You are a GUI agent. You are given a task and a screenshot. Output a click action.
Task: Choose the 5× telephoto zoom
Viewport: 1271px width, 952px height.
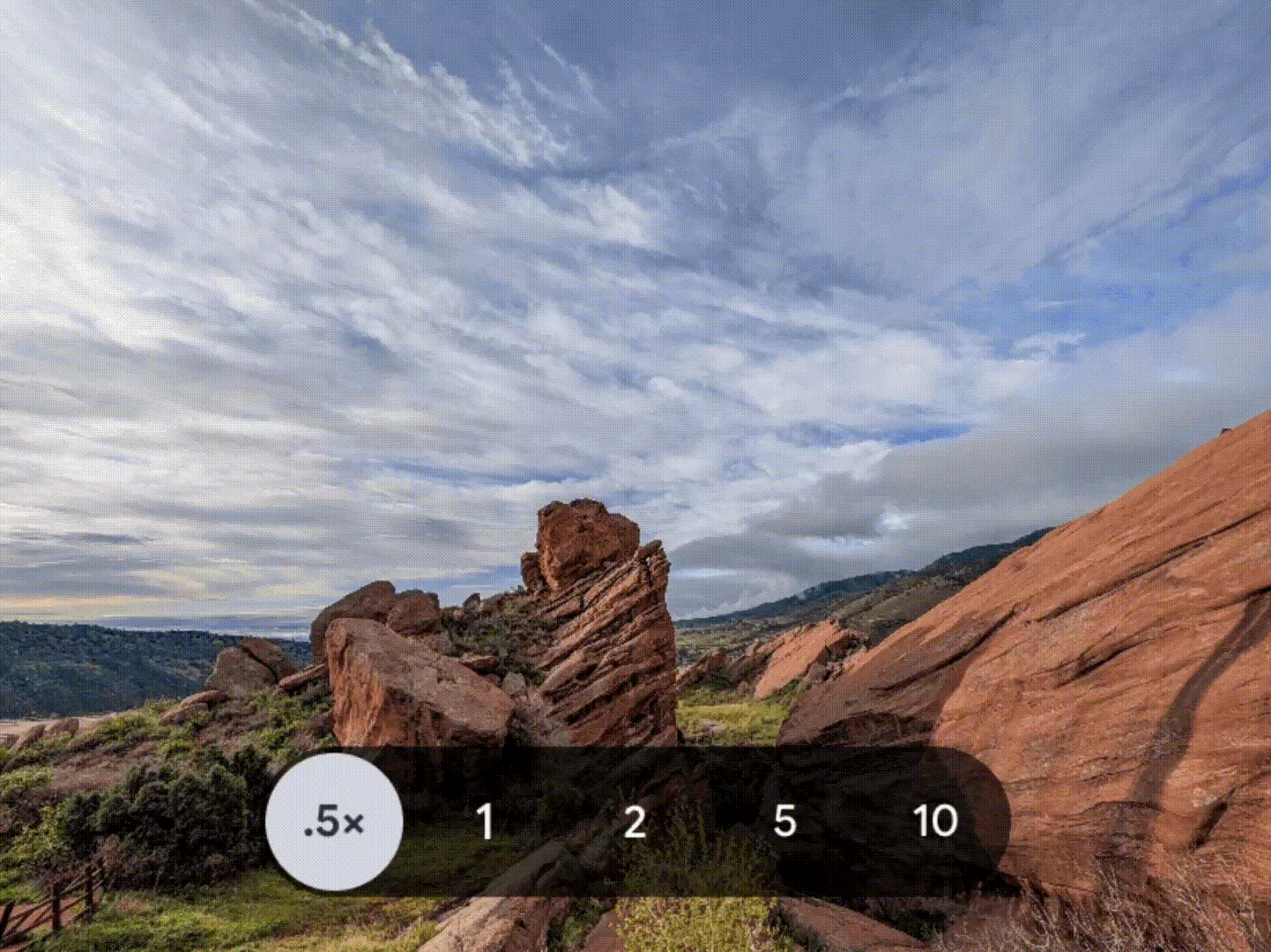point(784,822)
